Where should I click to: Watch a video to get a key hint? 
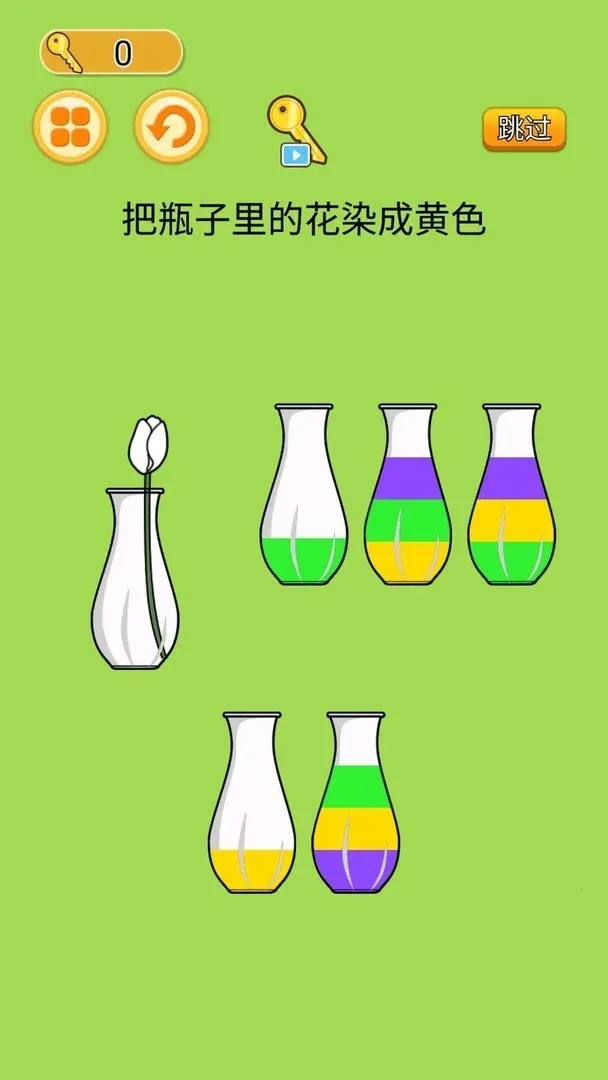coord(296,132)
